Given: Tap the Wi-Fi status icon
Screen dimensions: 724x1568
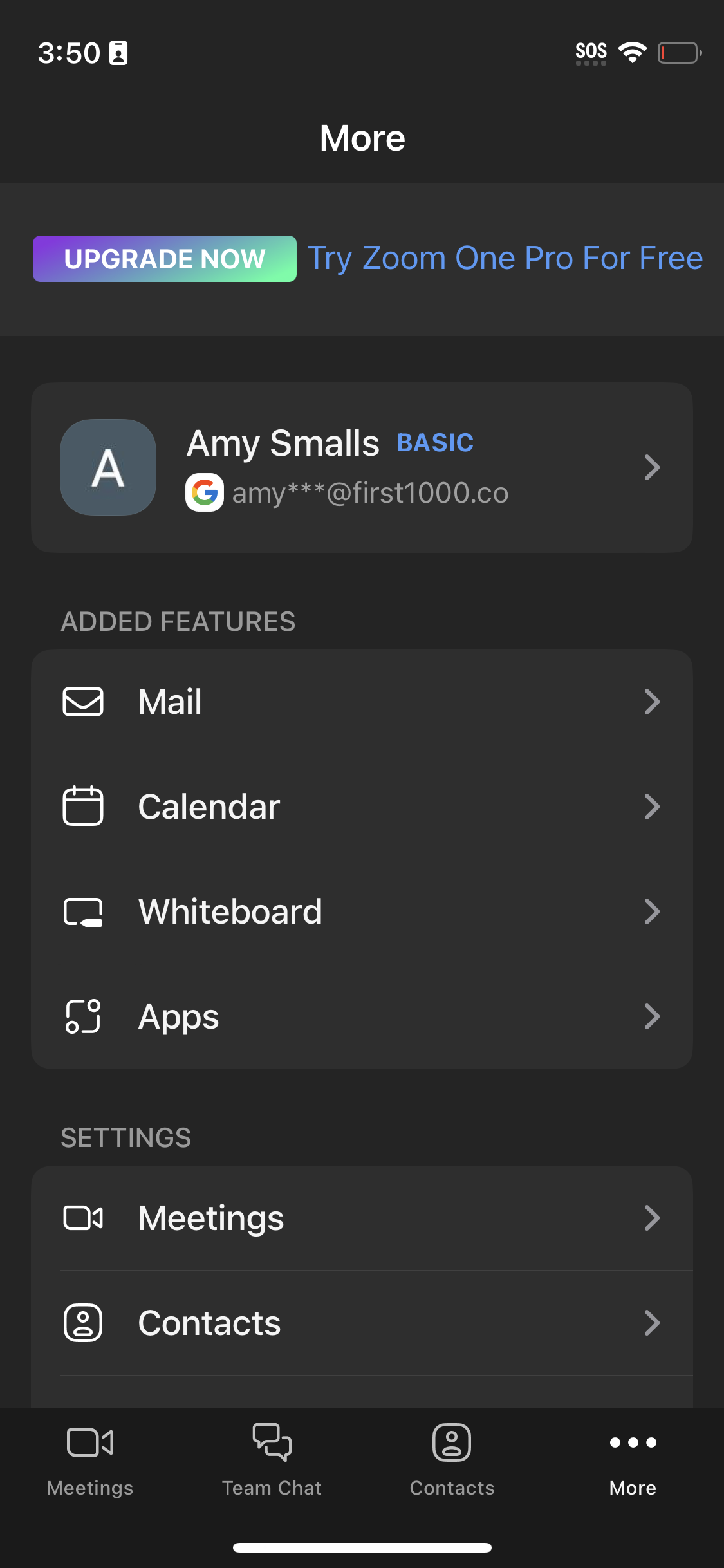Looking at the screenshot, I should pyautogui.click(x=633, y=52).
